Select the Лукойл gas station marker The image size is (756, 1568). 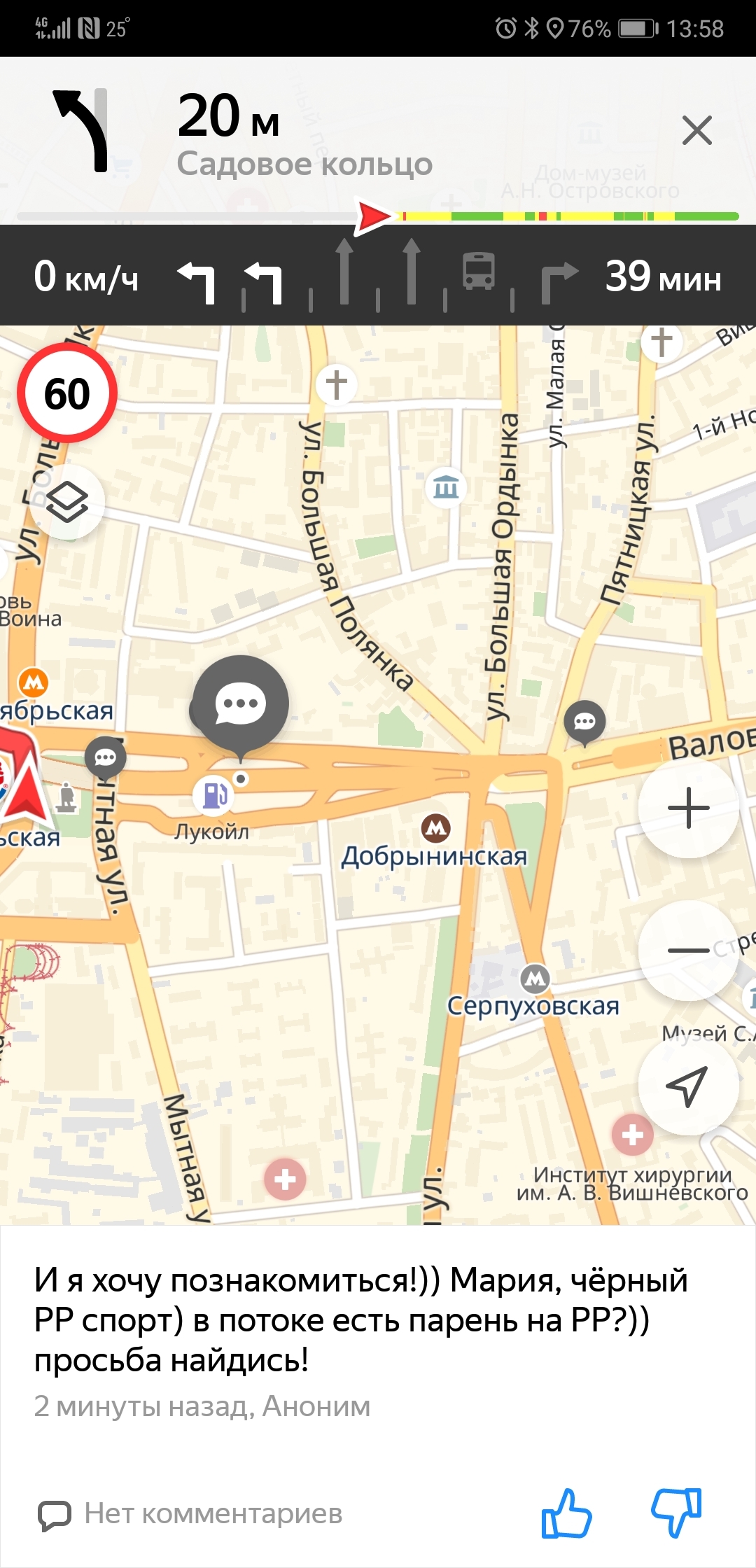point(215,795)
